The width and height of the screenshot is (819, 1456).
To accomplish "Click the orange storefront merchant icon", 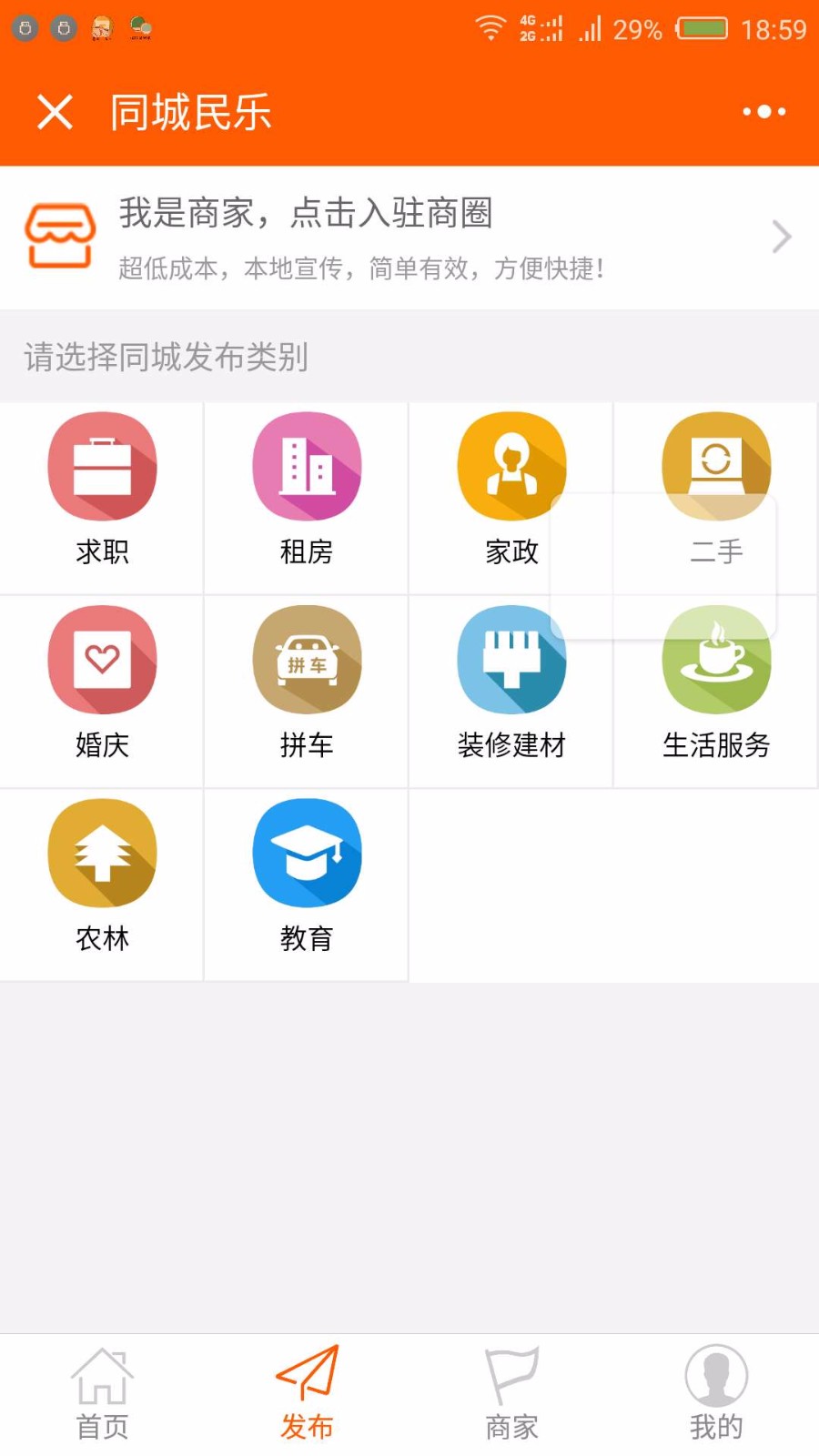I will 58,237.
